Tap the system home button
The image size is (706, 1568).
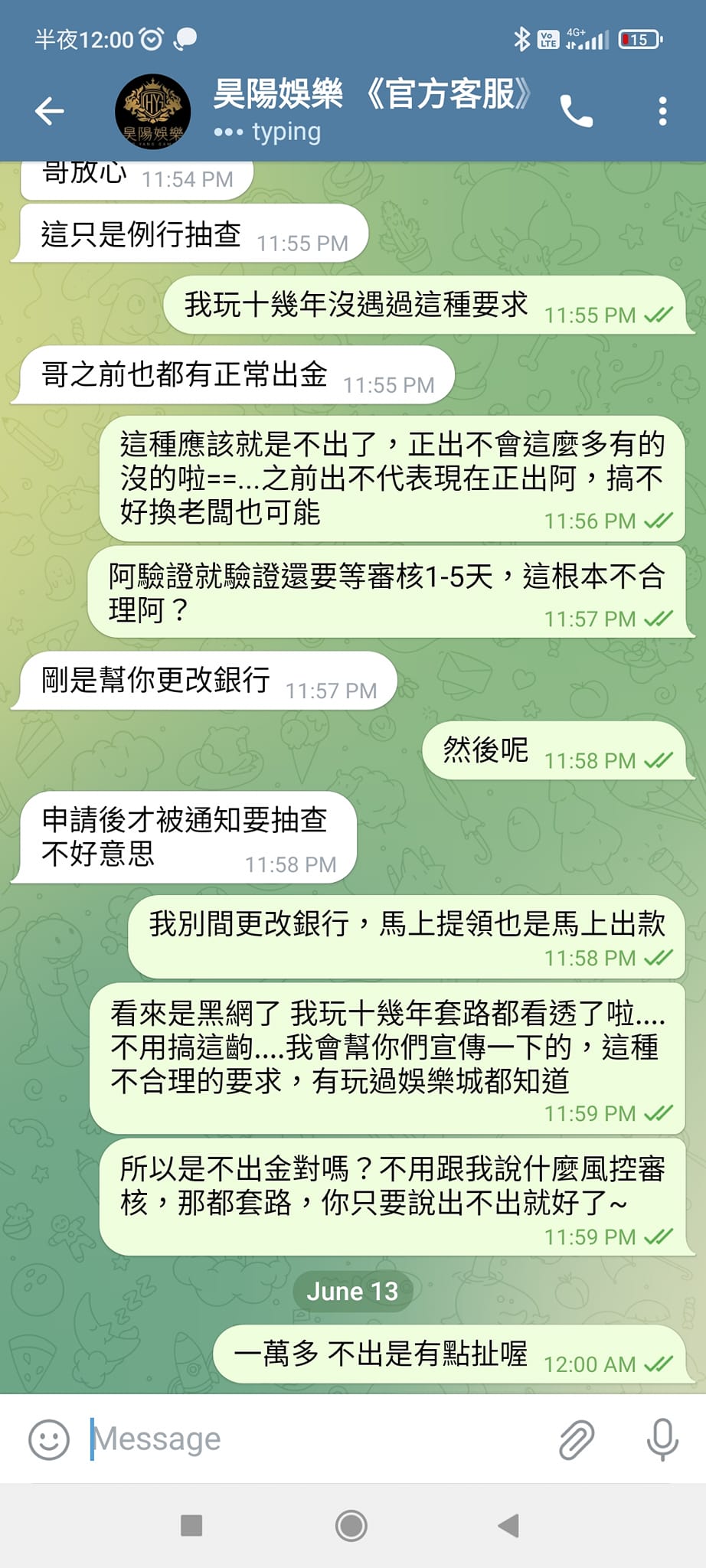point(351,1525)
